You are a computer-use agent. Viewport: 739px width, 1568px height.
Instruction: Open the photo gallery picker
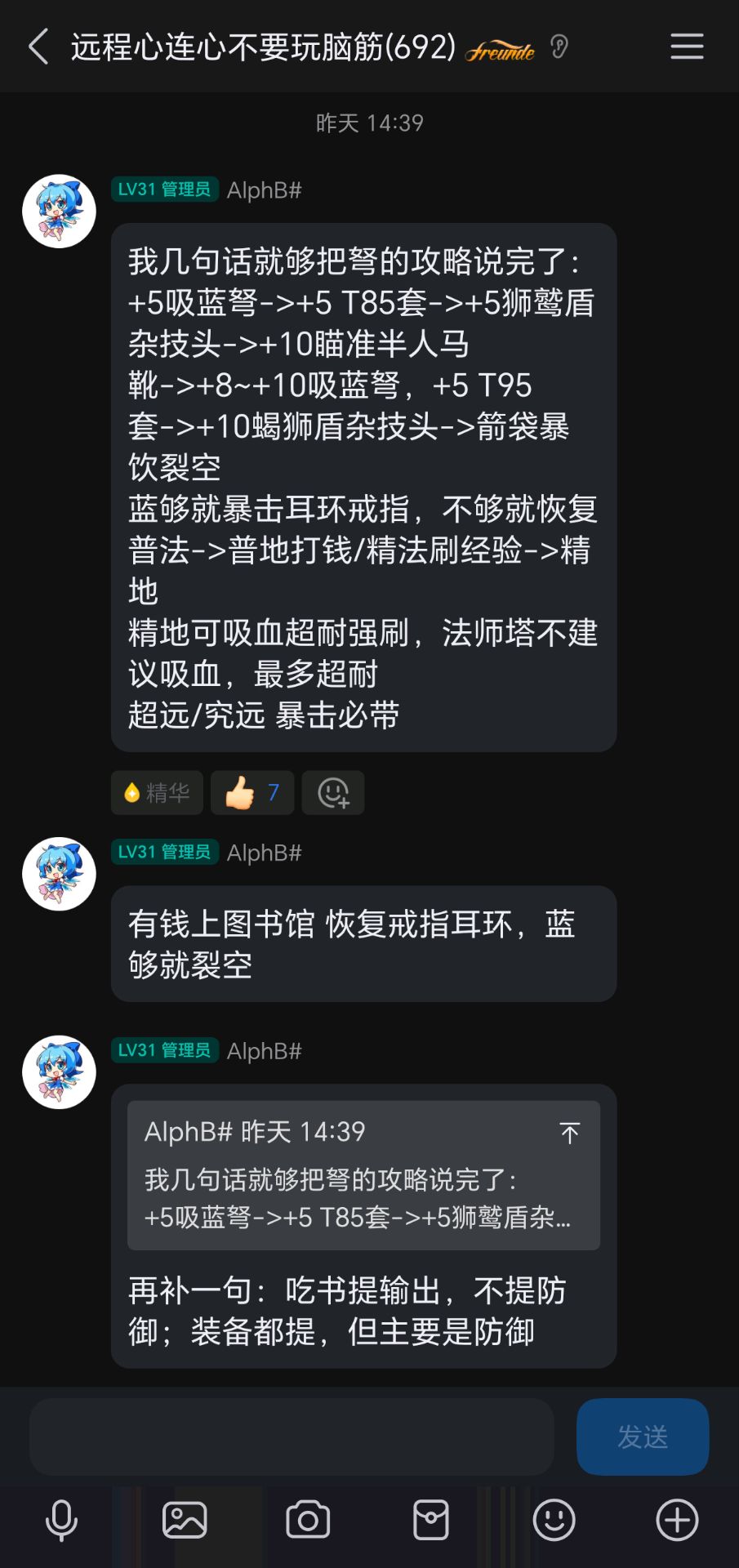pos(185,1521)
